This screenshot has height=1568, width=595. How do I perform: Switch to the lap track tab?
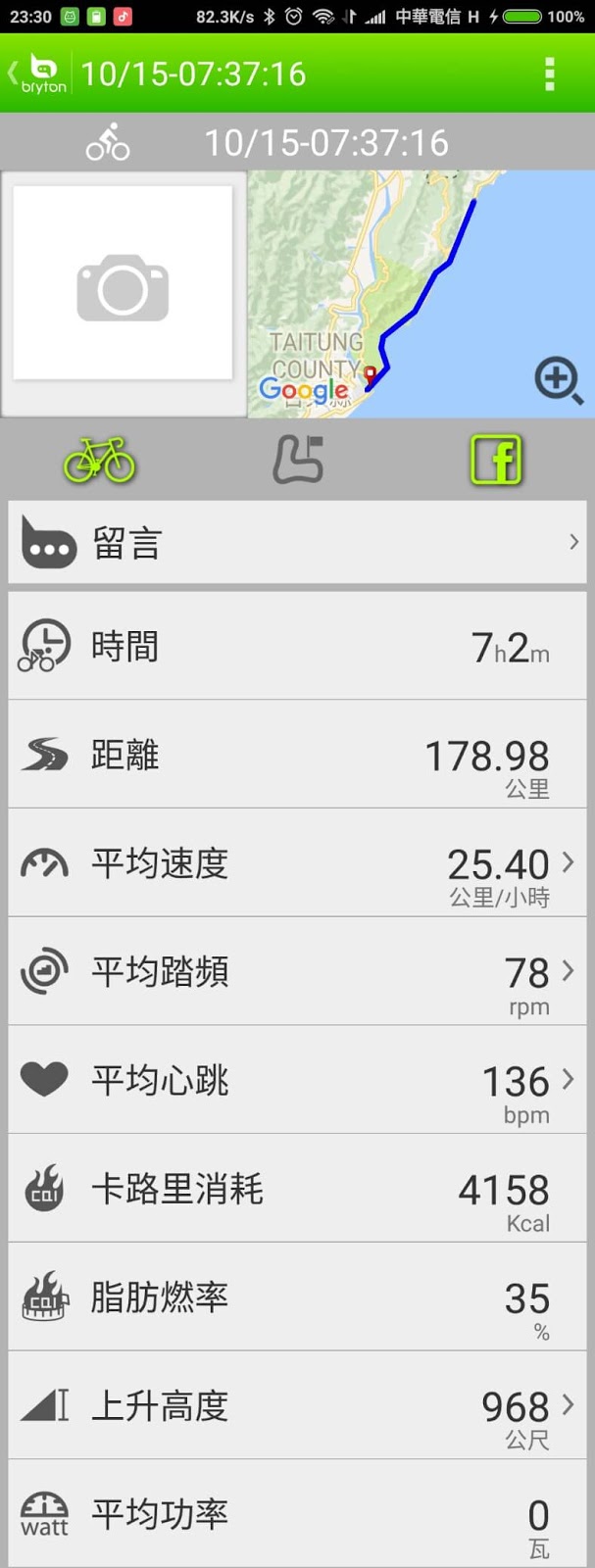(298, 460)
